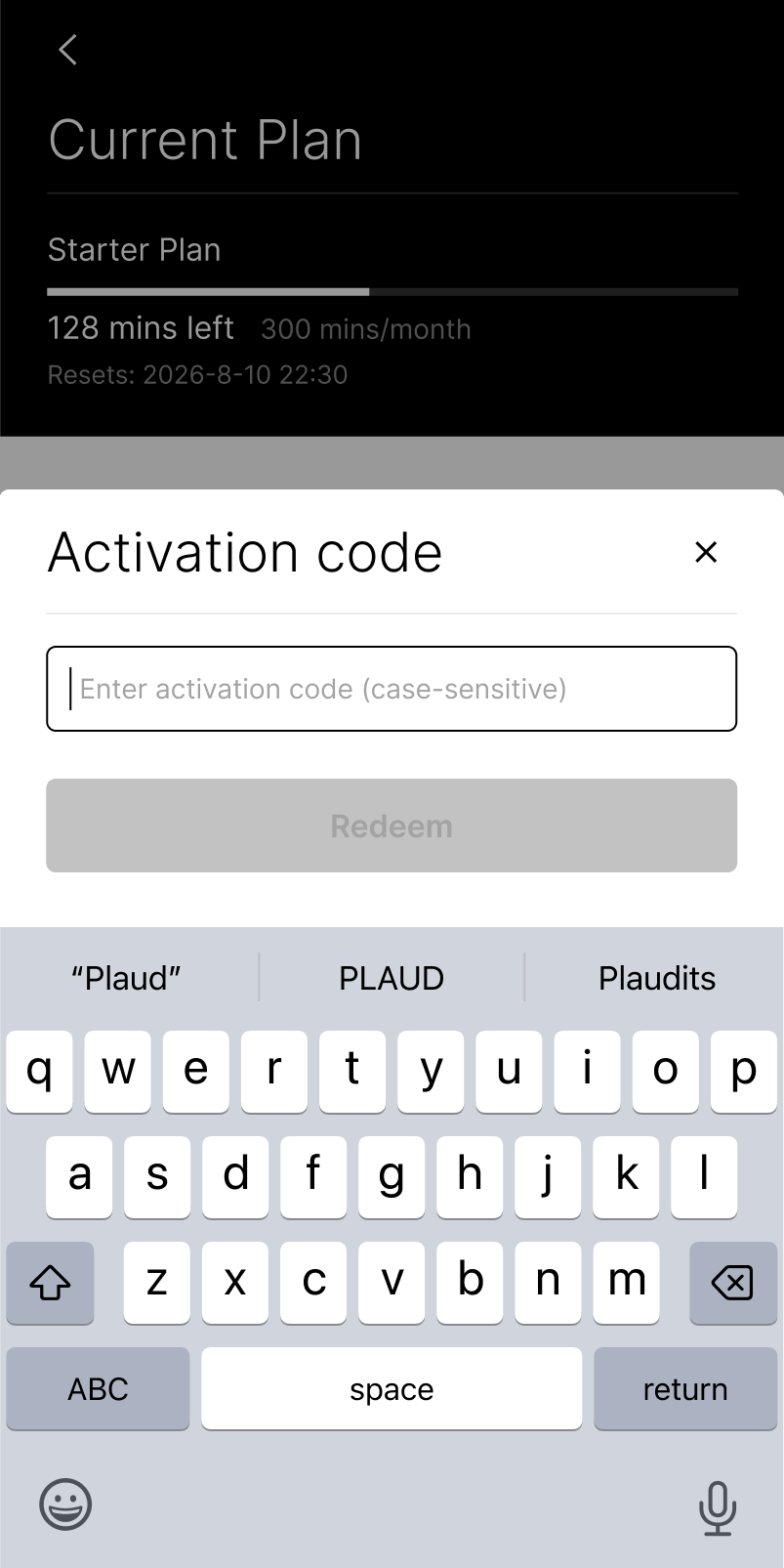
Task: Tap the space bar
Action: 392,1388
